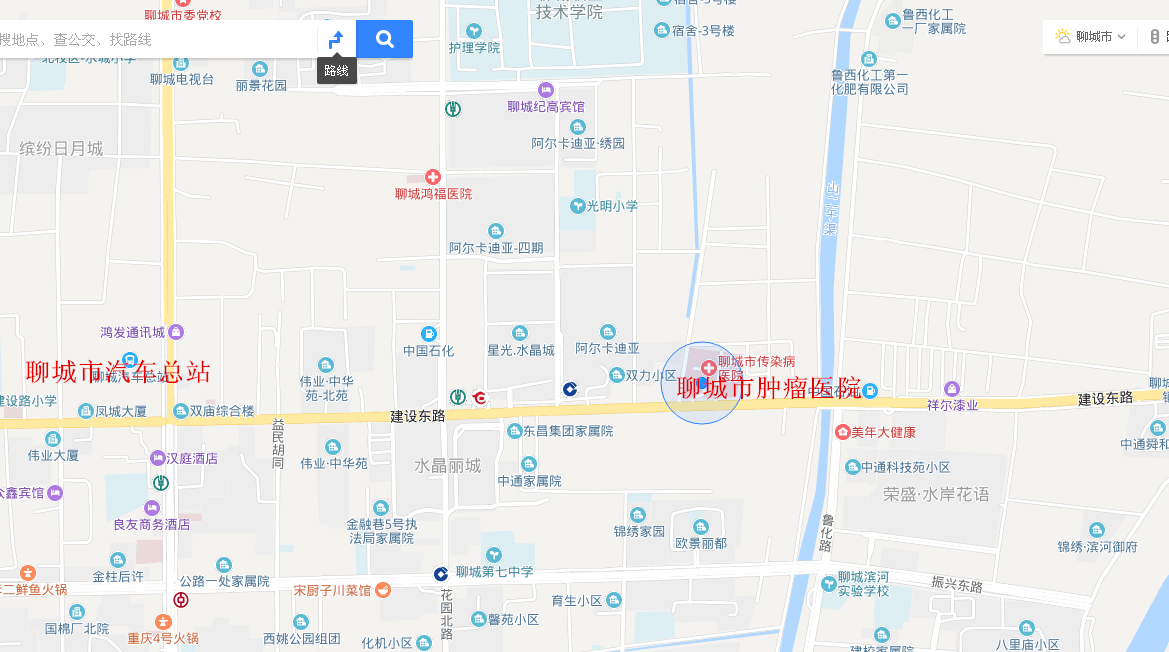This screenshot has height=652, width=1169.
Task: Select the 聊城鸿福医院 hospital marker
Action: [x=432, y=177]
